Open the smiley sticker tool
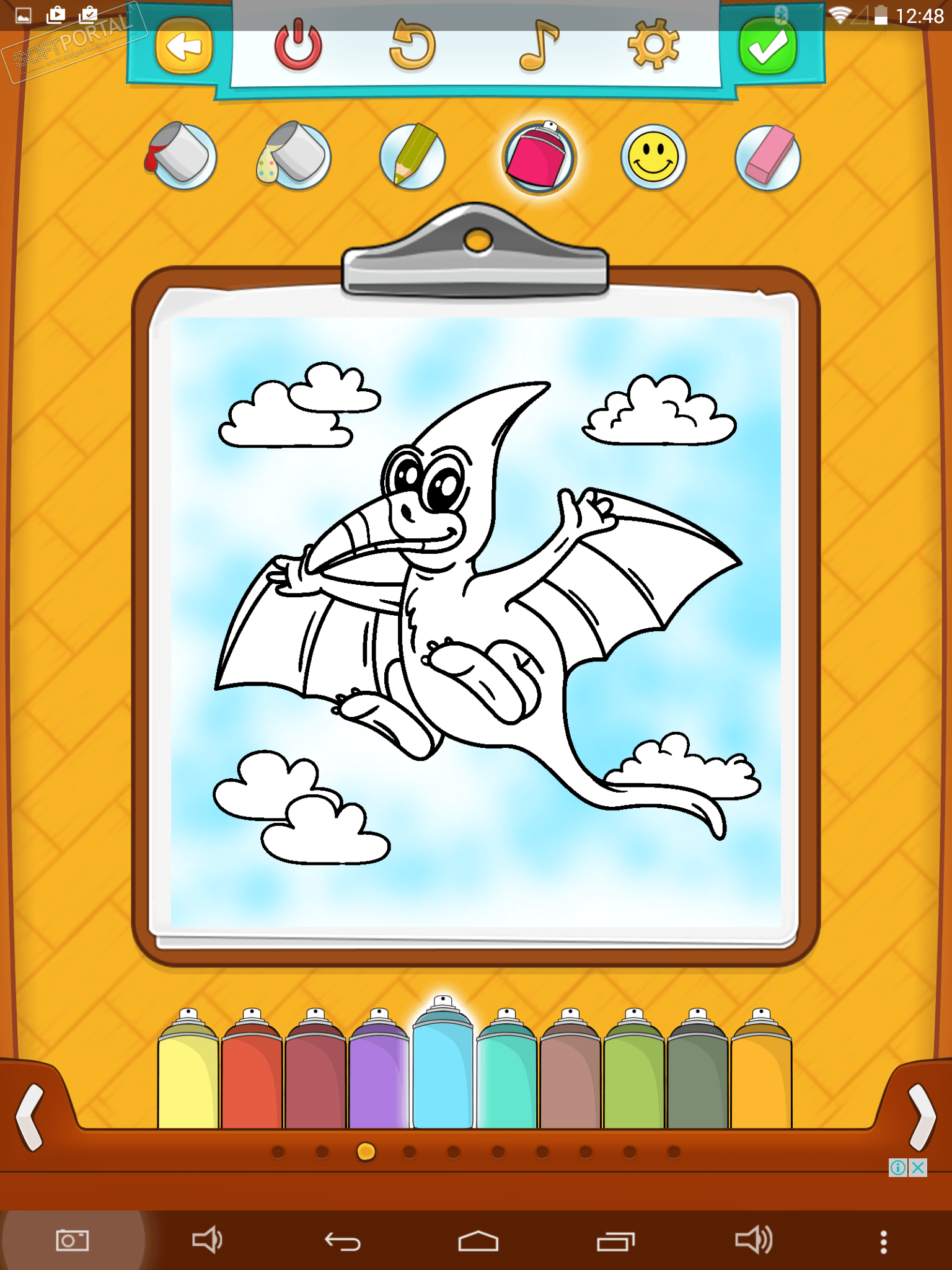Screen dimensions: 952x1270 653,156
